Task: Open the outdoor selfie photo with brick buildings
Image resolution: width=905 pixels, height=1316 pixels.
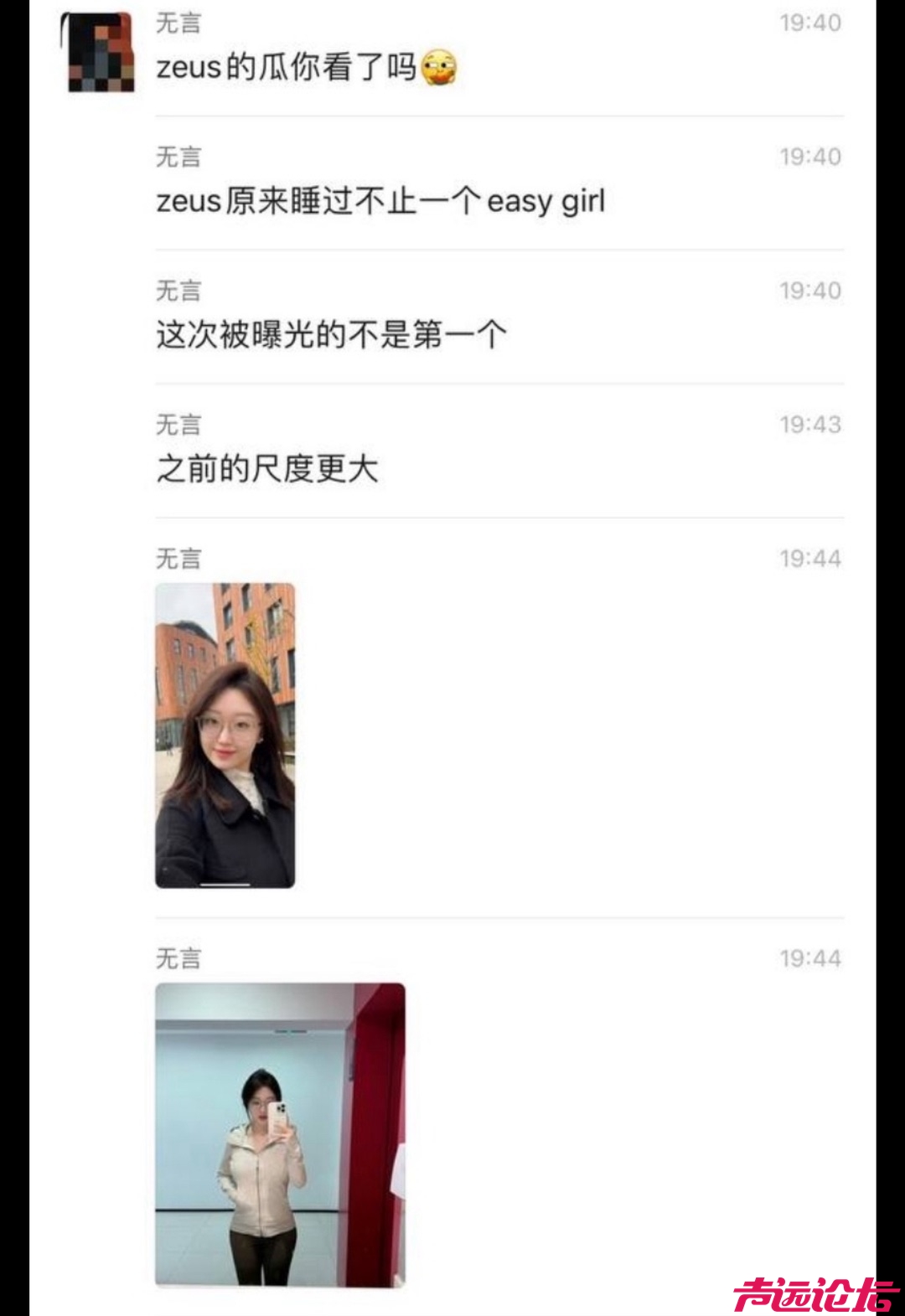Action: (x=225, y=735)
